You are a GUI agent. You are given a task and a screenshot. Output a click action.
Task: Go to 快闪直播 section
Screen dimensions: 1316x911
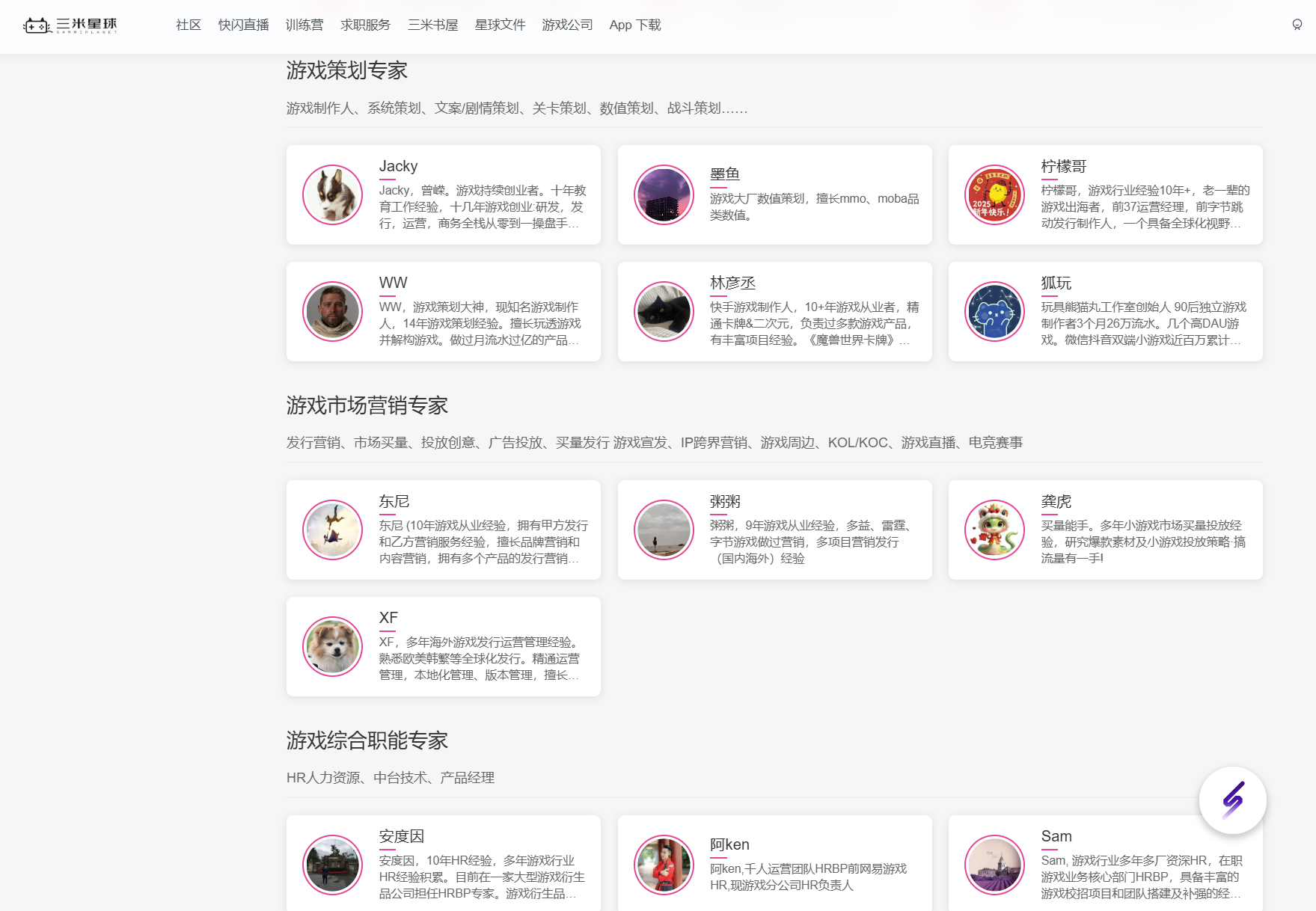coord(243,25)
